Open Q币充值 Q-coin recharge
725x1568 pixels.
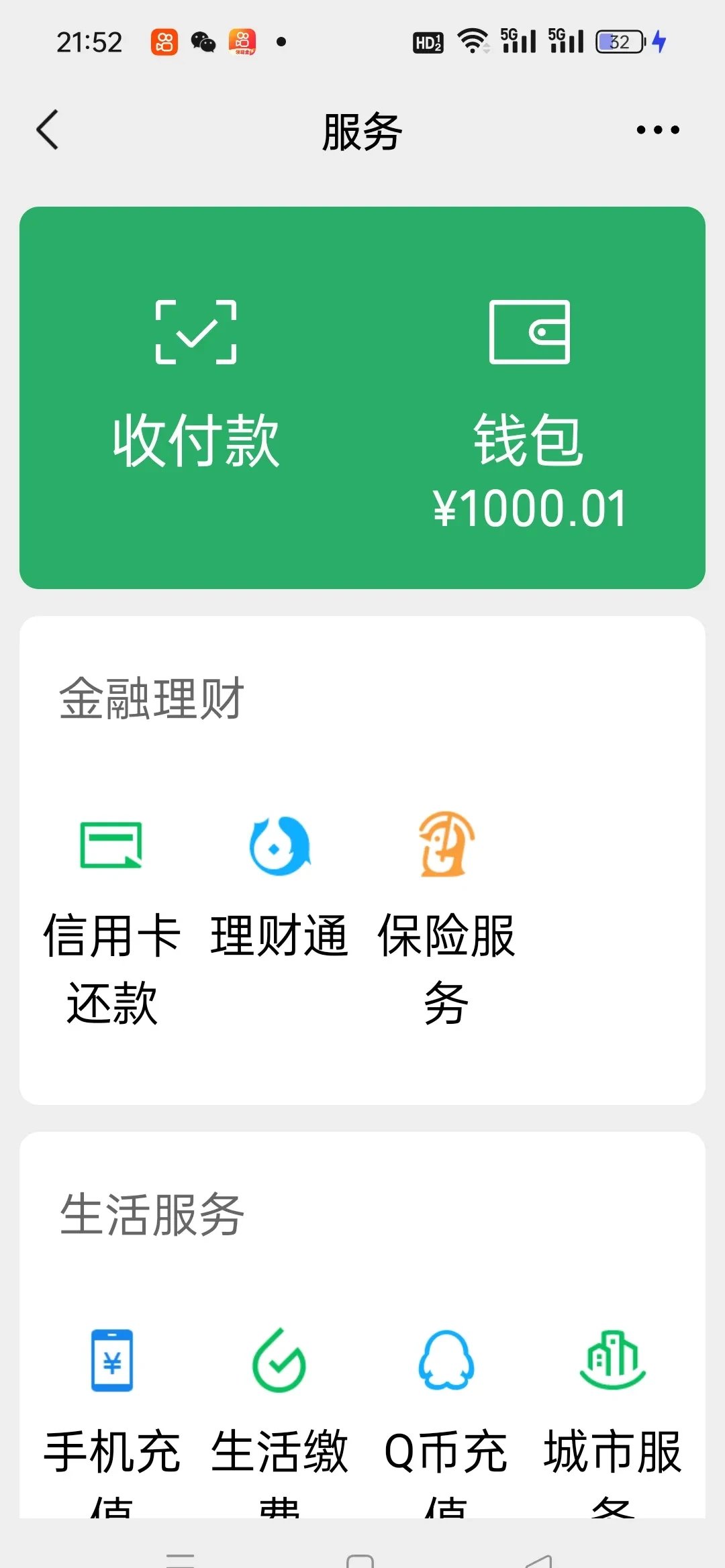point(445,1396)
